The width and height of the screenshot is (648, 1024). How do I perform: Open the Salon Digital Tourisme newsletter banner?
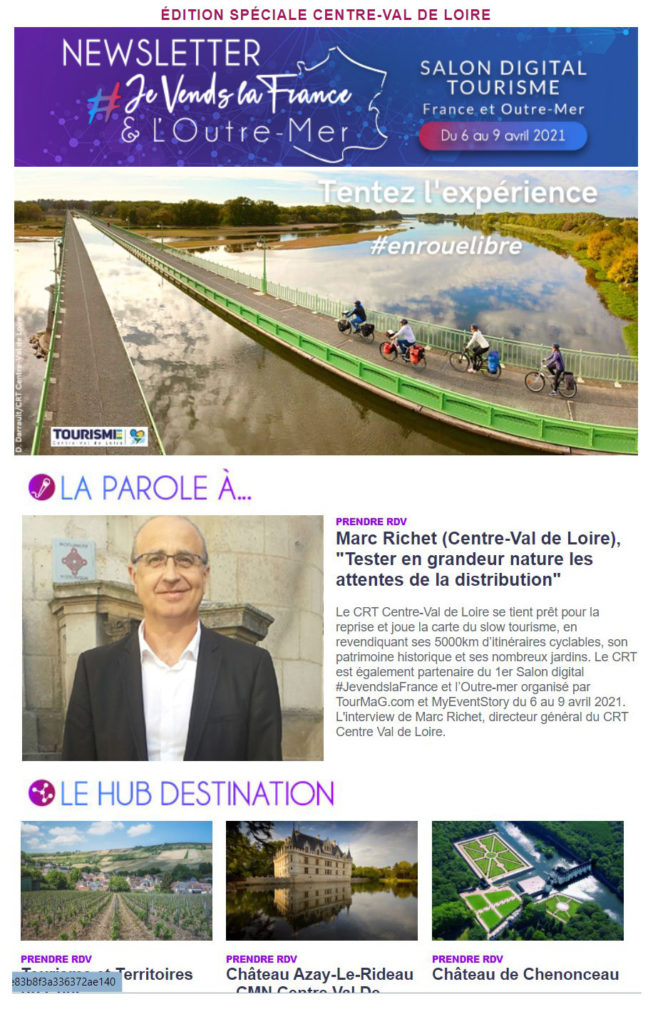(325, 96)
